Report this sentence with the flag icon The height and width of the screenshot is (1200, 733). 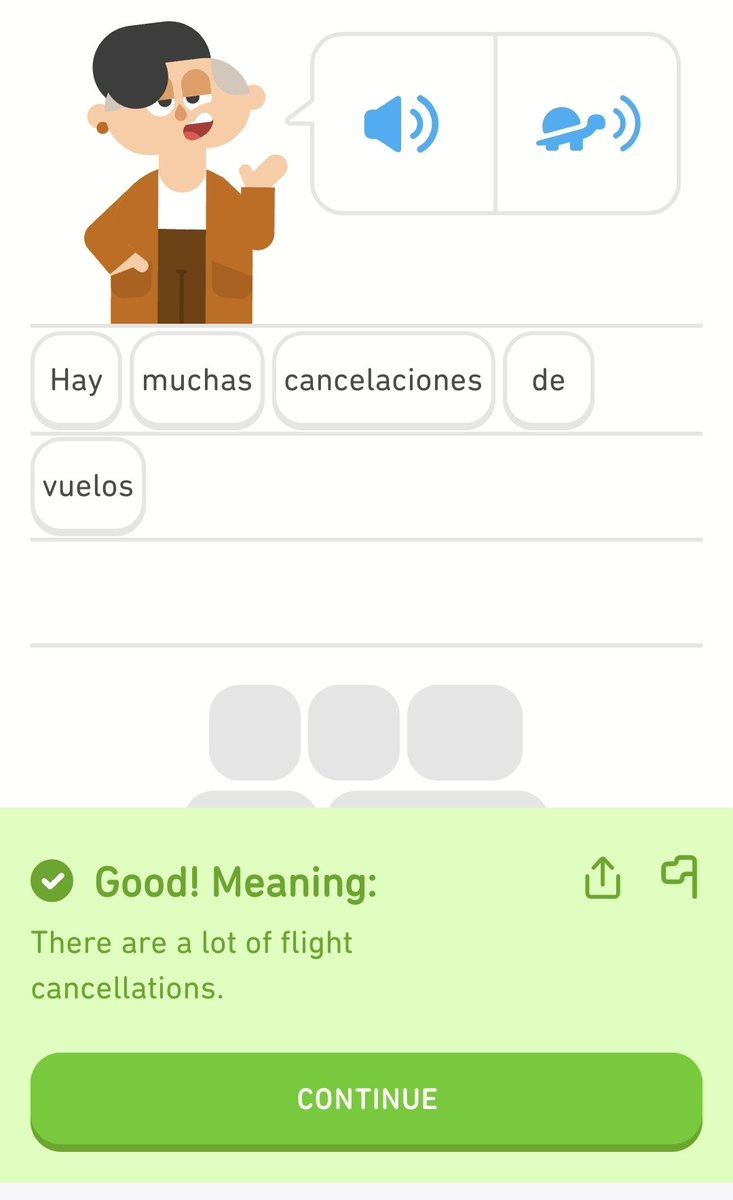point(680,876)
